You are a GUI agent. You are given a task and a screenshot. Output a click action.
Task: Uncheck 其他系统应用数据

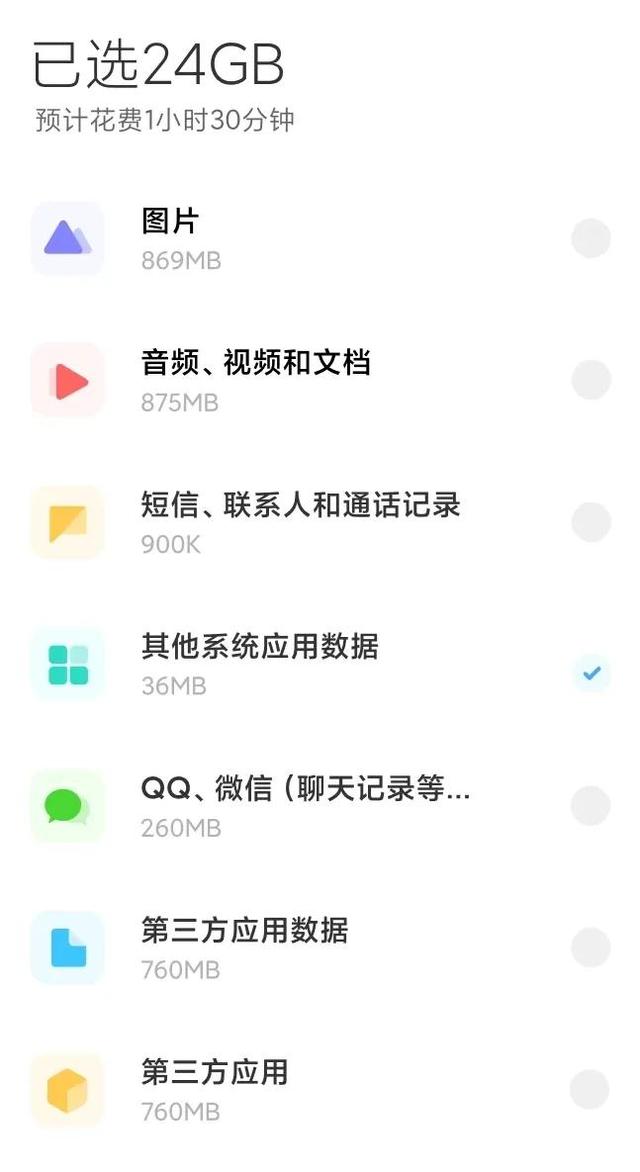tap(591, 673)
